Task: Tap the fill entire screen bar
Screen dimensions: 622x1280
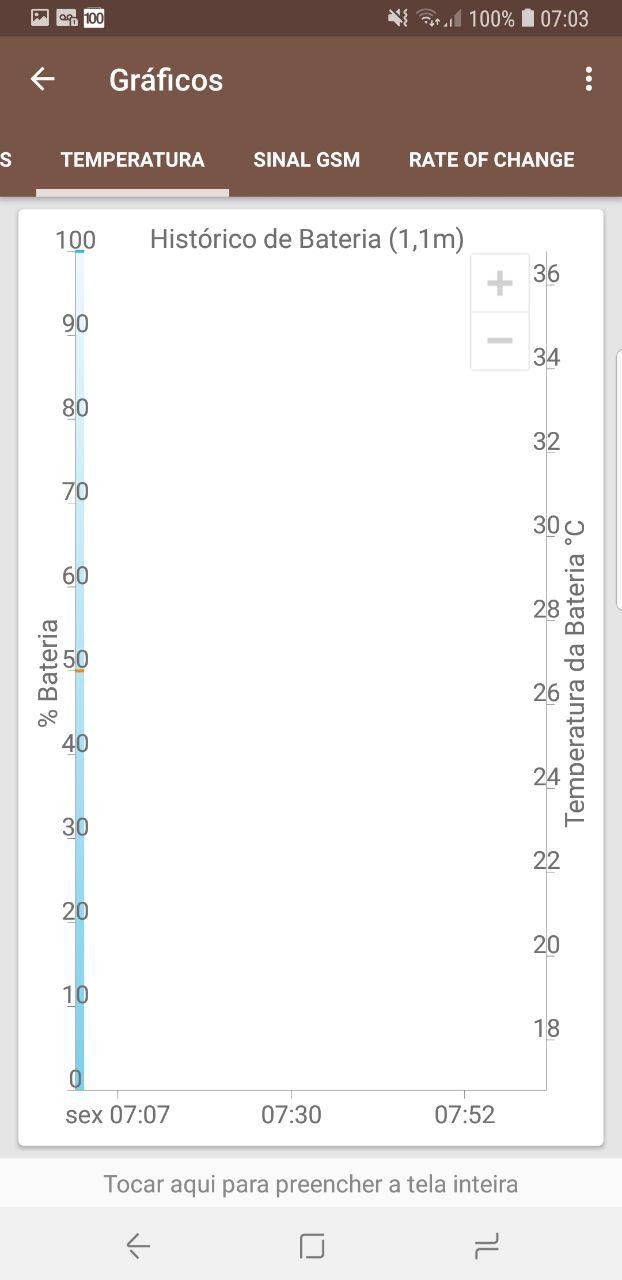Action: click(x=311, y=1185)
